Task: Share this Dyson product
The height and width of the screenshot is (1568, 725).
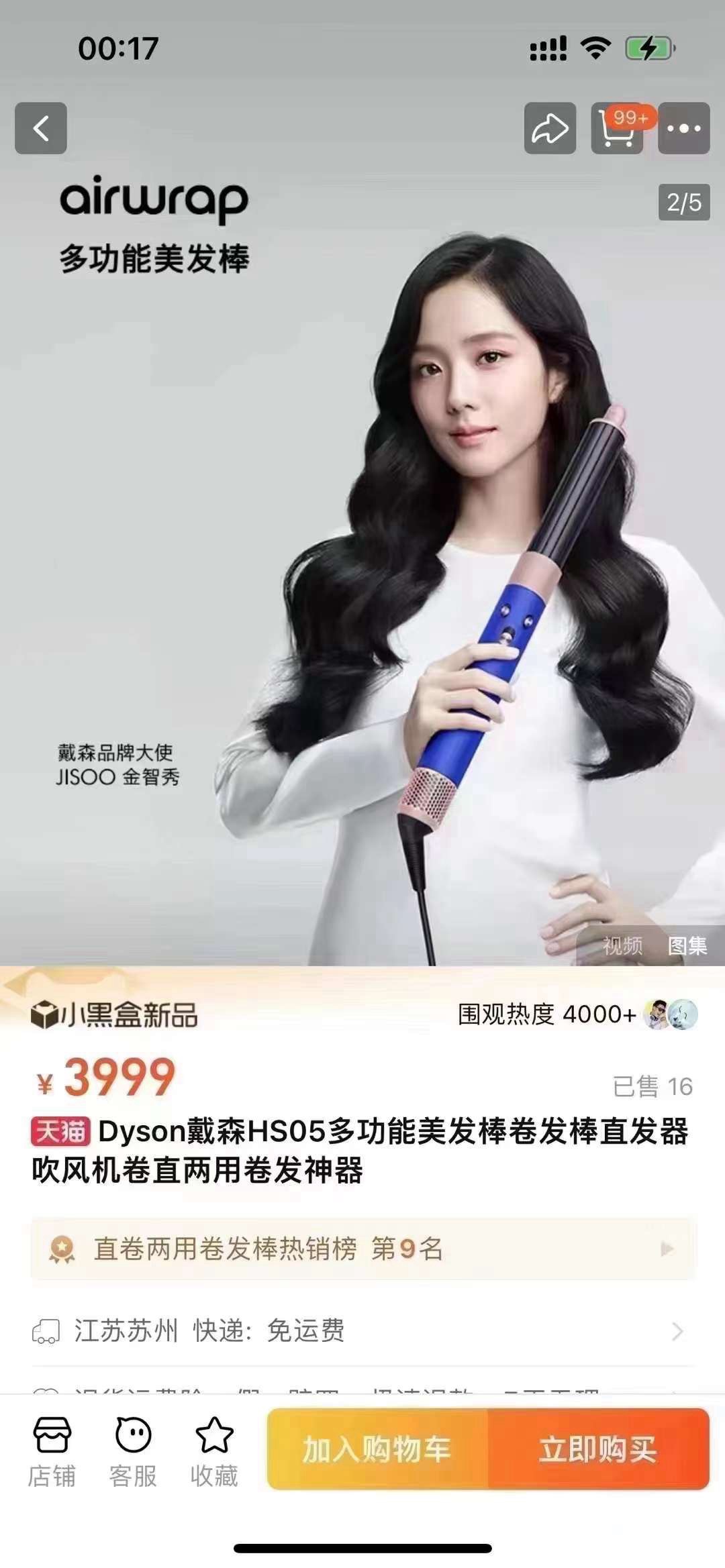Action: [550, 128]
